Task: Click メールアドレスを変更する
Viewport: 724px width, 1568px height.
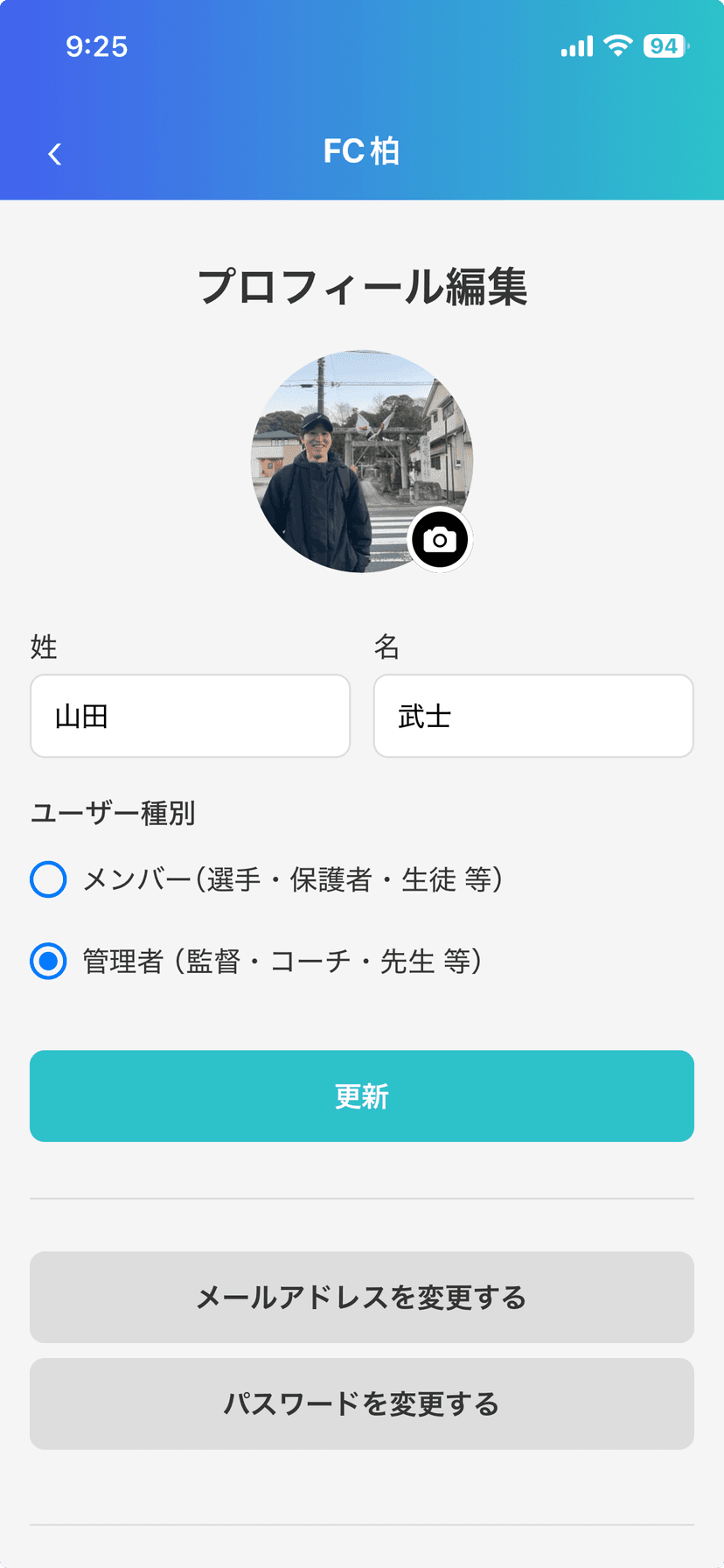Action: click(362, 1297)
